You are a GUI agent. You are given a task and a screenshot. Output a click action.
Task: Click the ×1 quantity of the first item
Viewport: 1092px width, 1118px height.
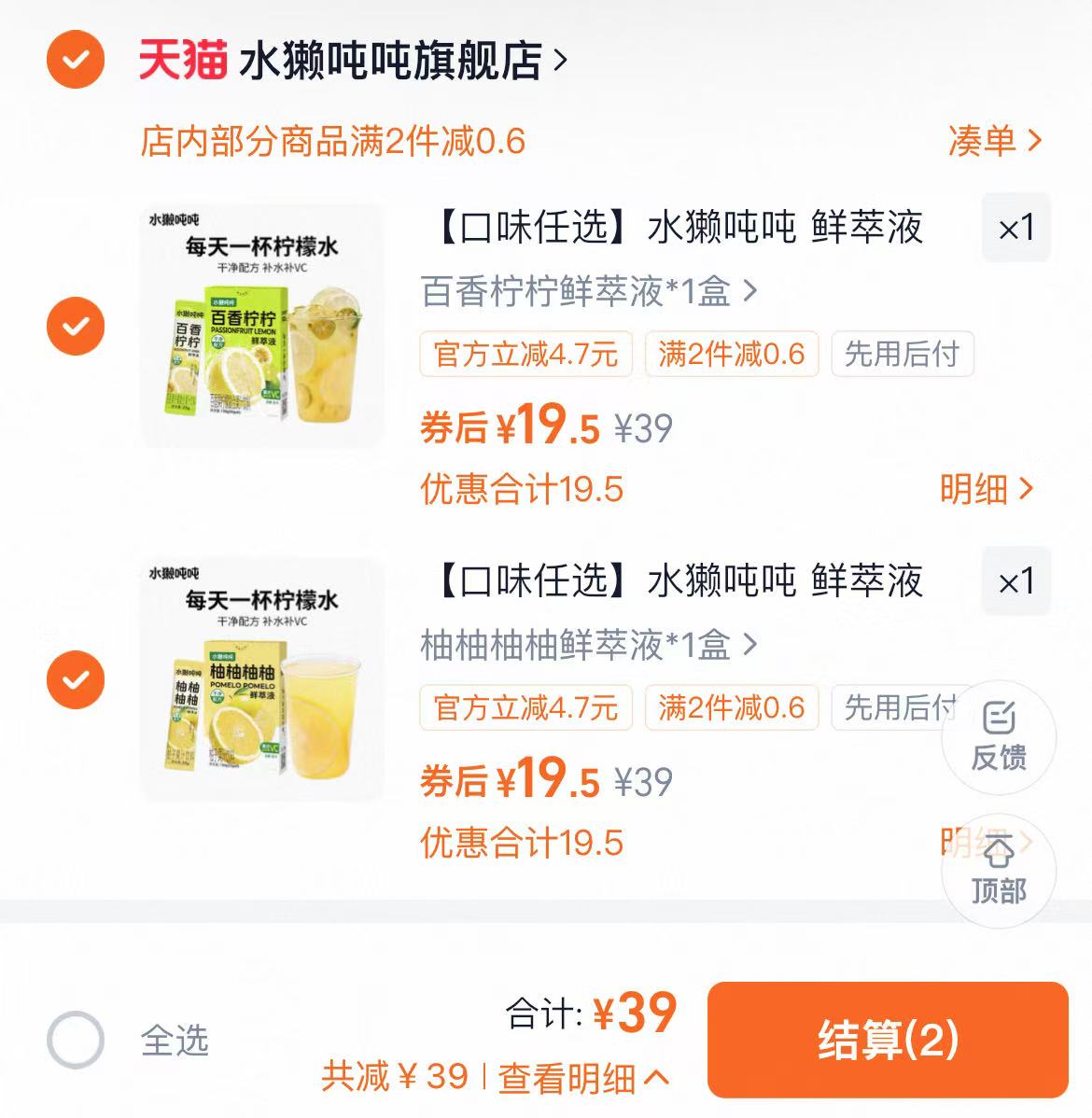click(x=1015, y=227)
